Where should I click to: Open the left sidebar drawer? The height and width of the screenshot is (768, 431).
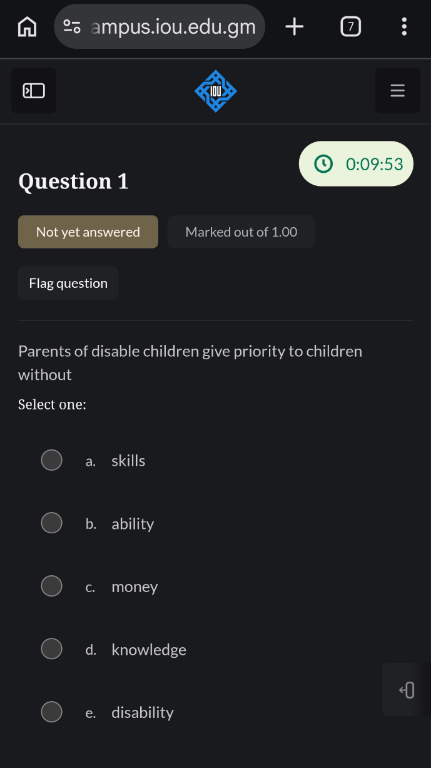tap(34, 91)
